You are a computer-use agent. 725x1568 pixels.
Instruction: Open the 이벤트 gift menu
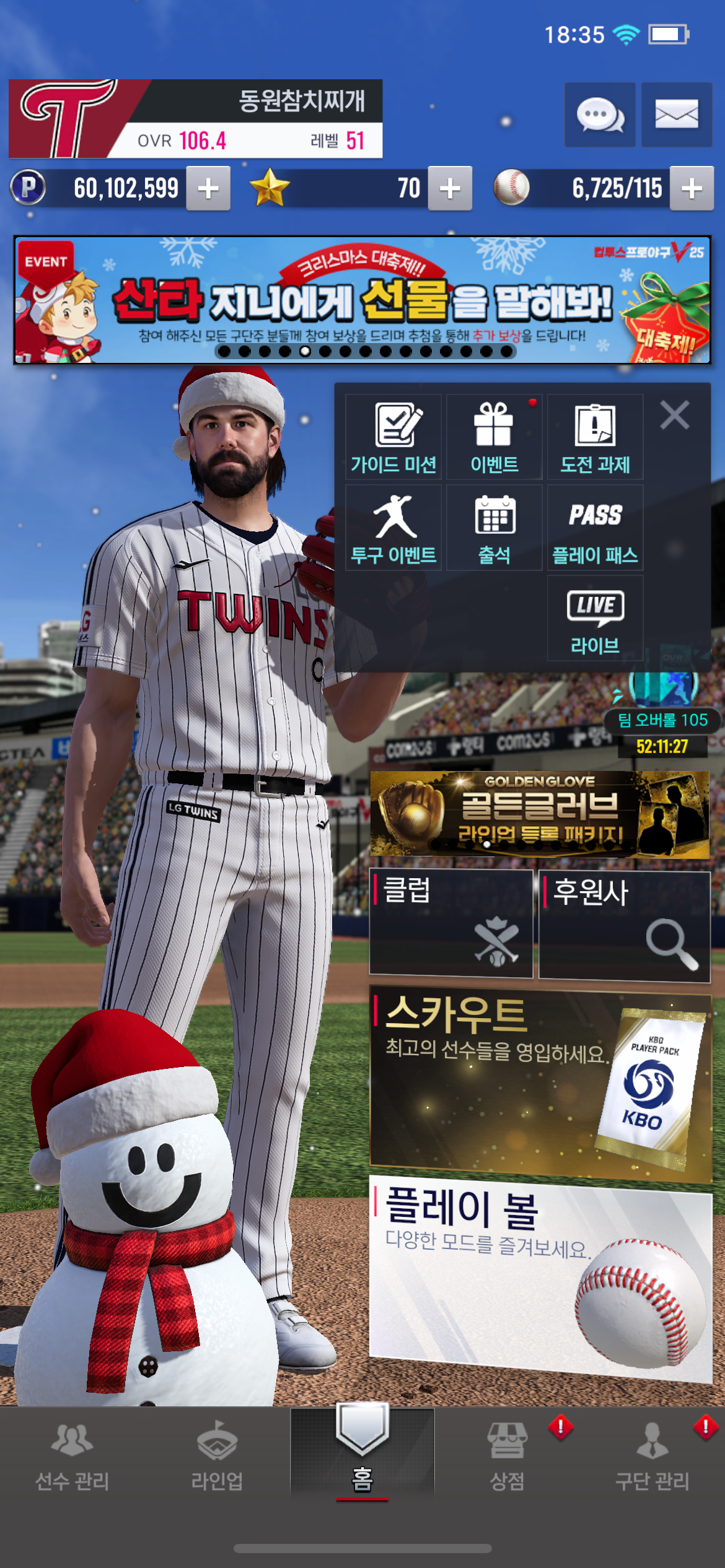pyautogui.click(x=494, y=437)
